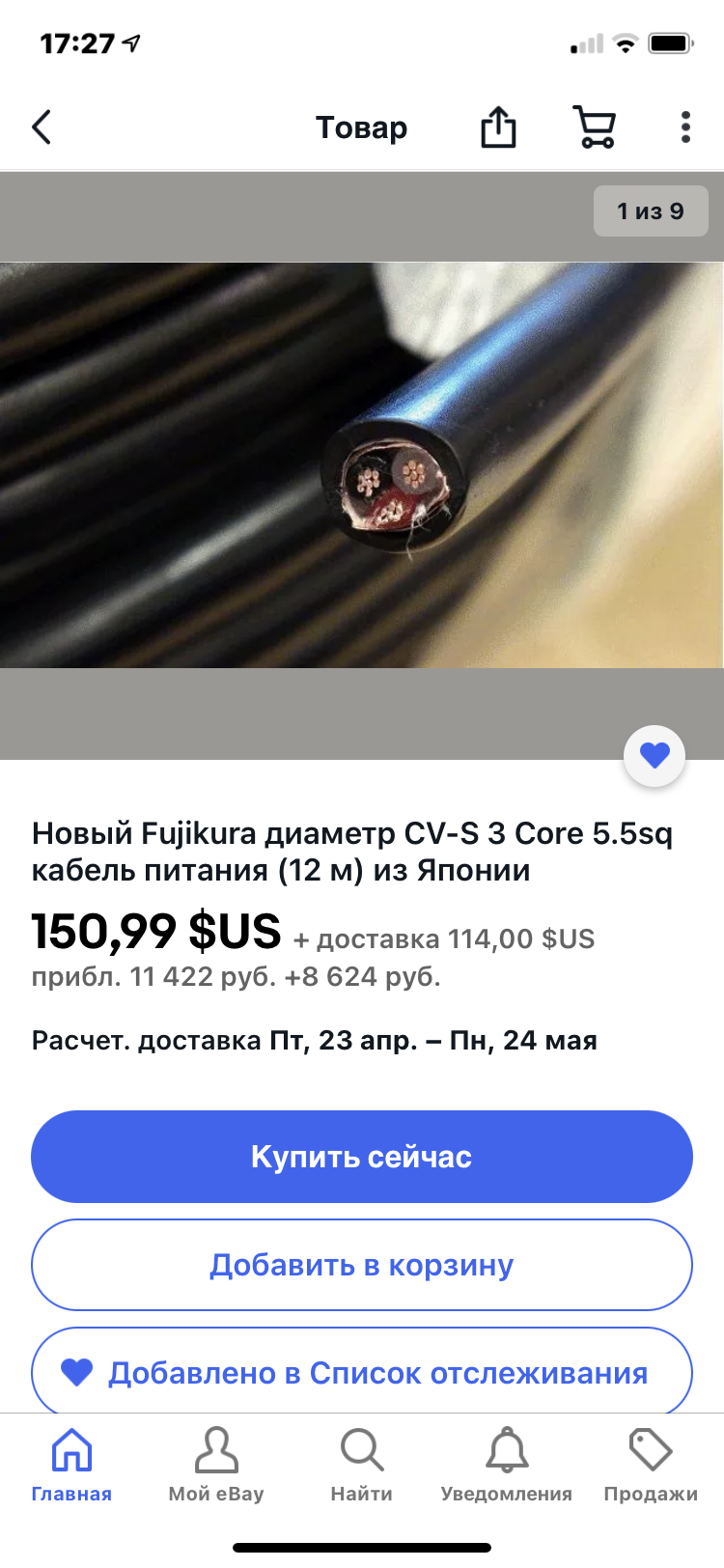This screenshot has width=724, height=1568.
Task: Open the Уведомления tab
Action: pos(506,1466)
